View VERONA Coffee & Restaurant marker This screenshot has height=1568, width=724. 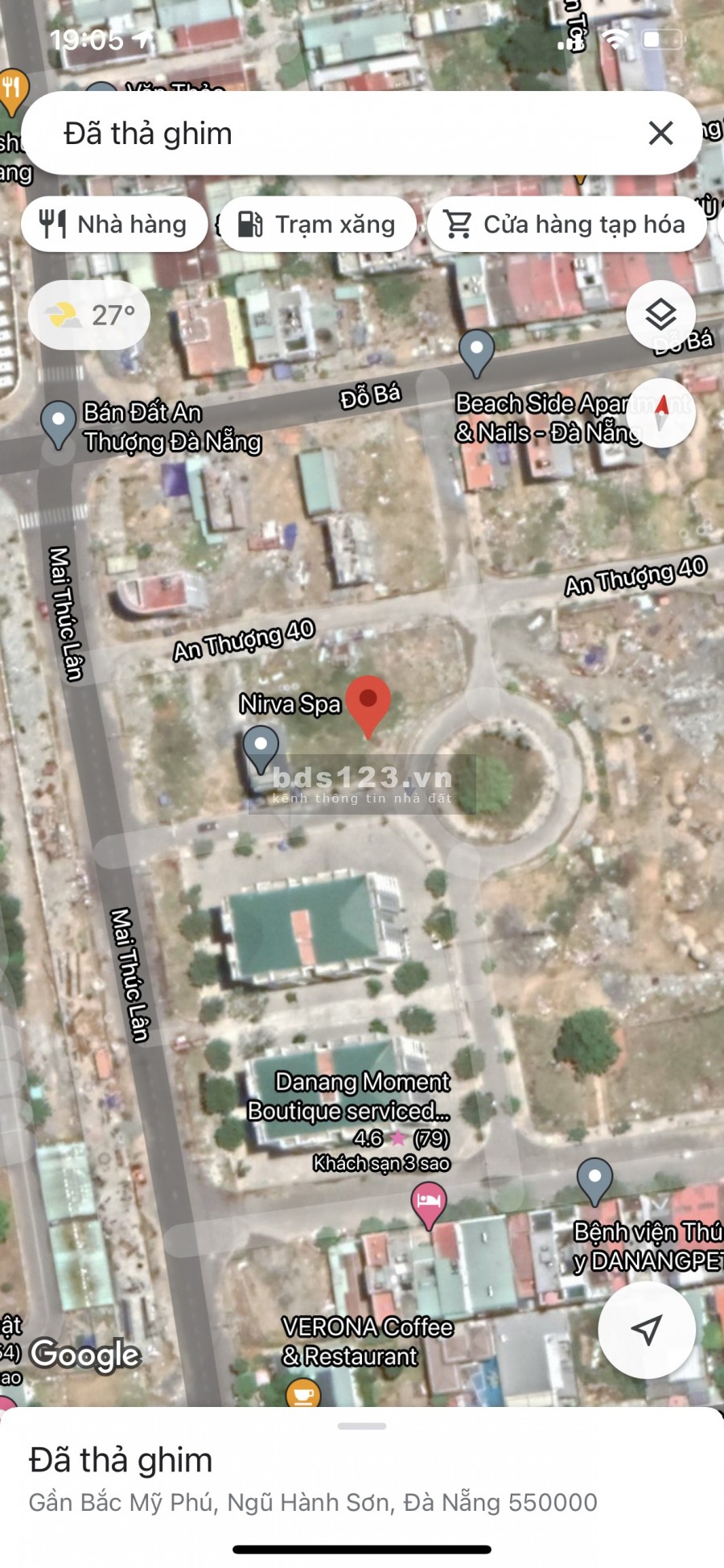[303, 1393]
